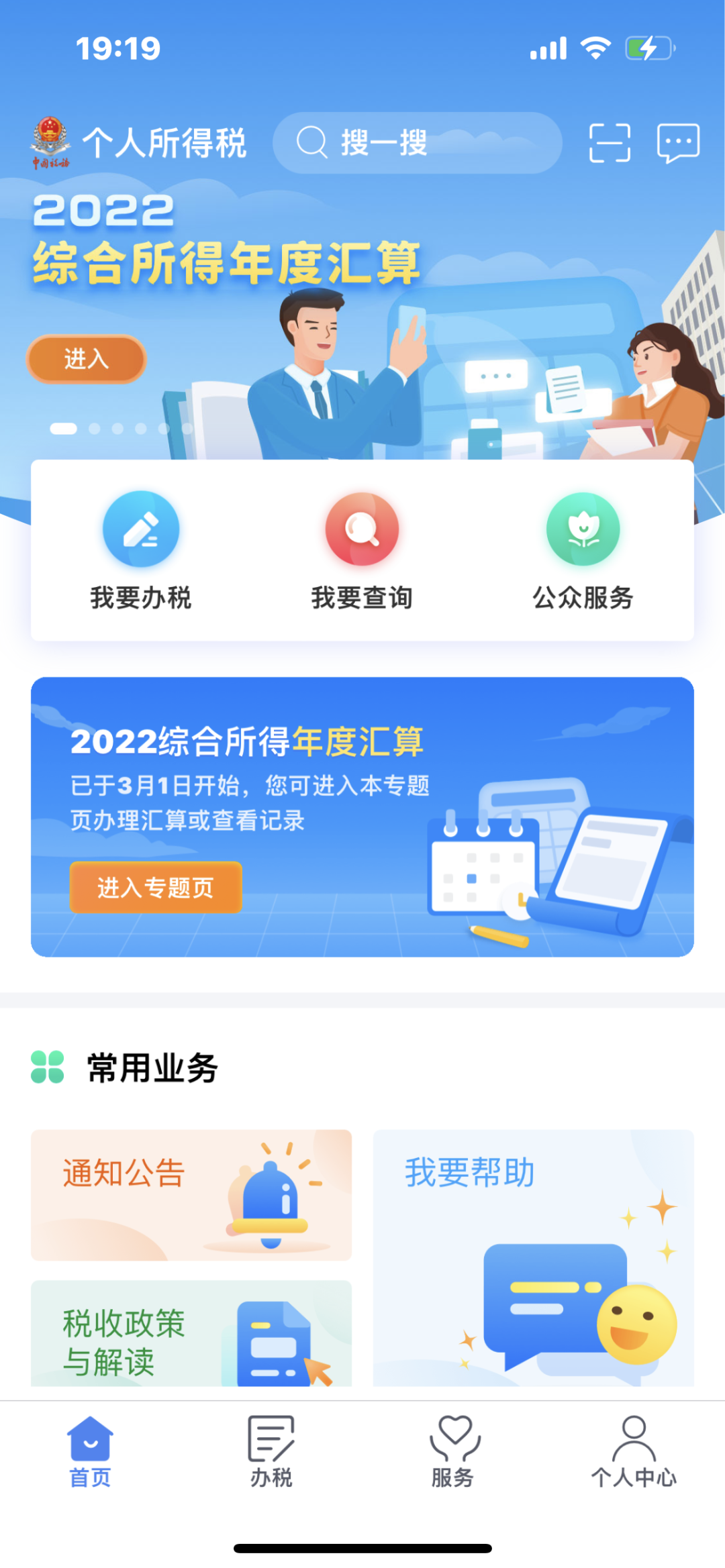Screen dimensions: 725x1568
Task: Open the 我要帮助 card
Action: 533,1258
